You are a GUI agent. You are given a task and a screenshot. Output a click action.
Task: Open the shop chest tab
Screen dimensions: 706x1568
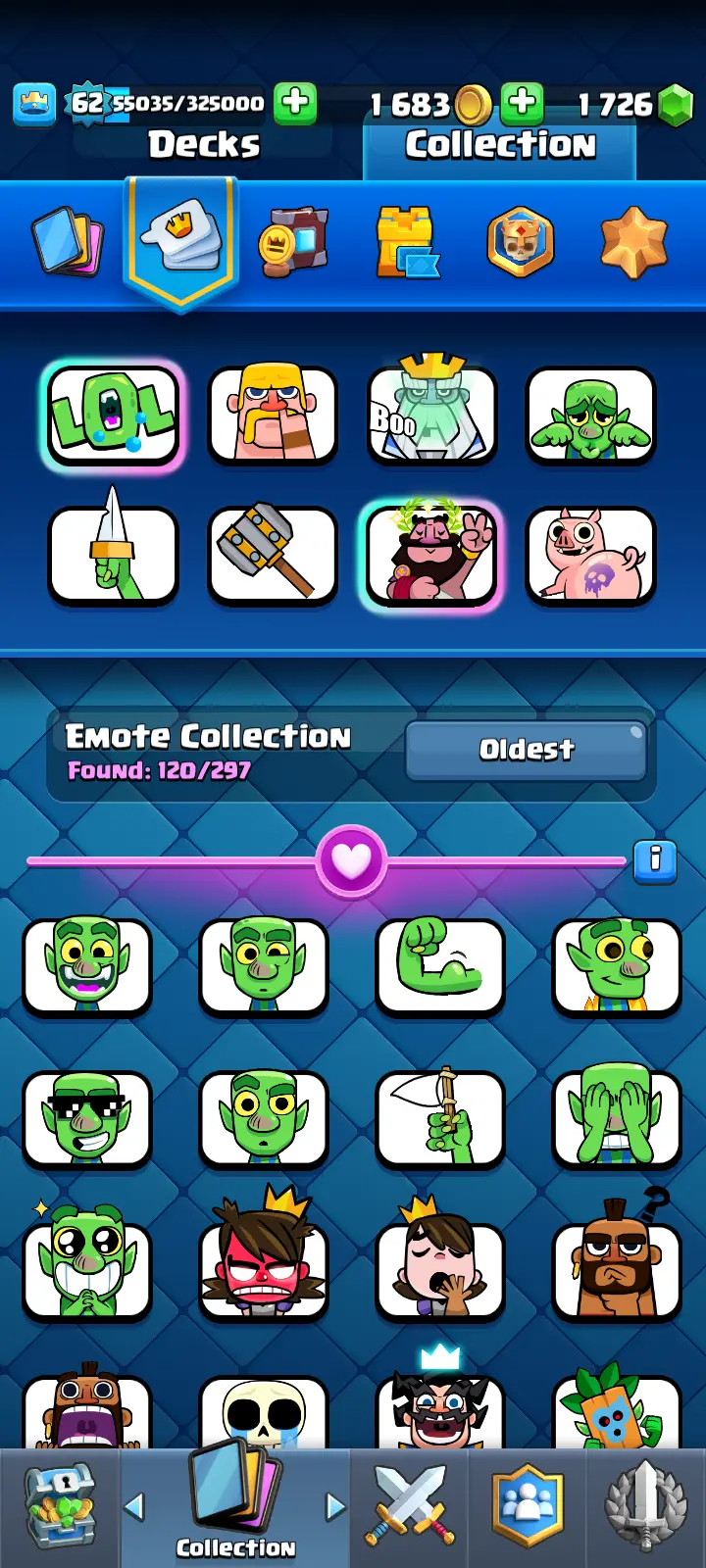tap(60, 1507)
